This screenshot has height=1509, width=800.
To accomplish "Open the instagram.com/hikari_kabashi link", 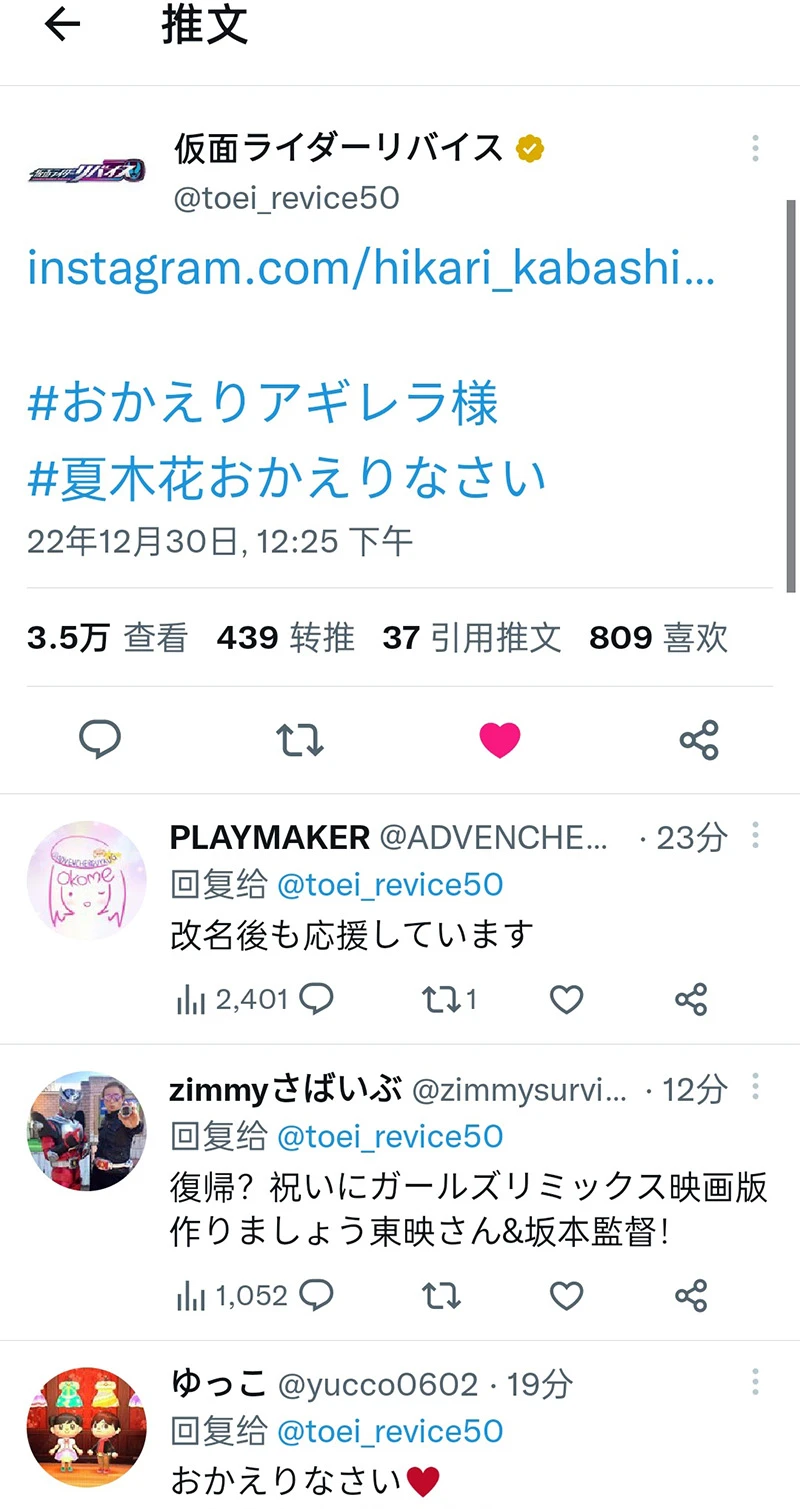I will pos(371,269).
